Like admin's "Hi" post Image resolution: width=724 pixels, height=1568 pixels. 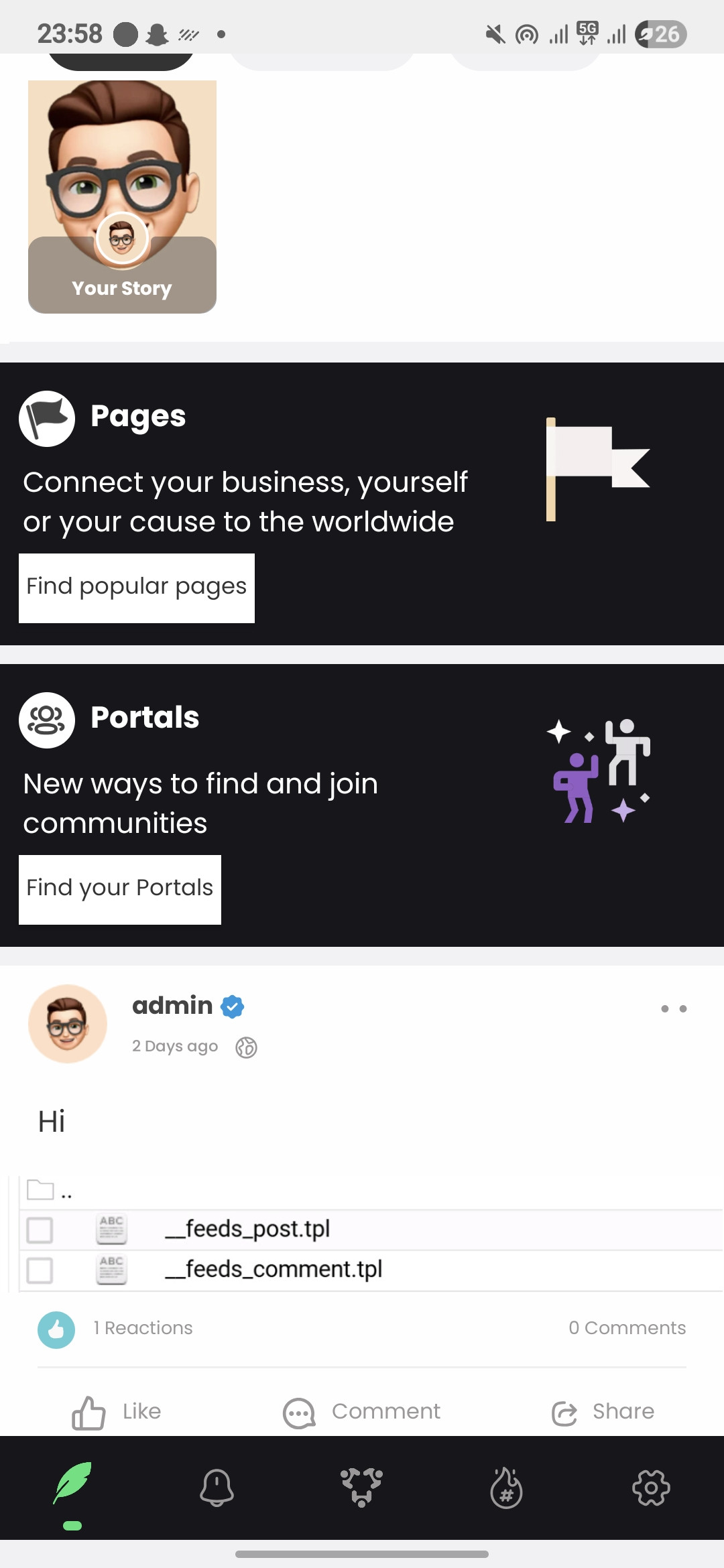[x=117, y=1411]
